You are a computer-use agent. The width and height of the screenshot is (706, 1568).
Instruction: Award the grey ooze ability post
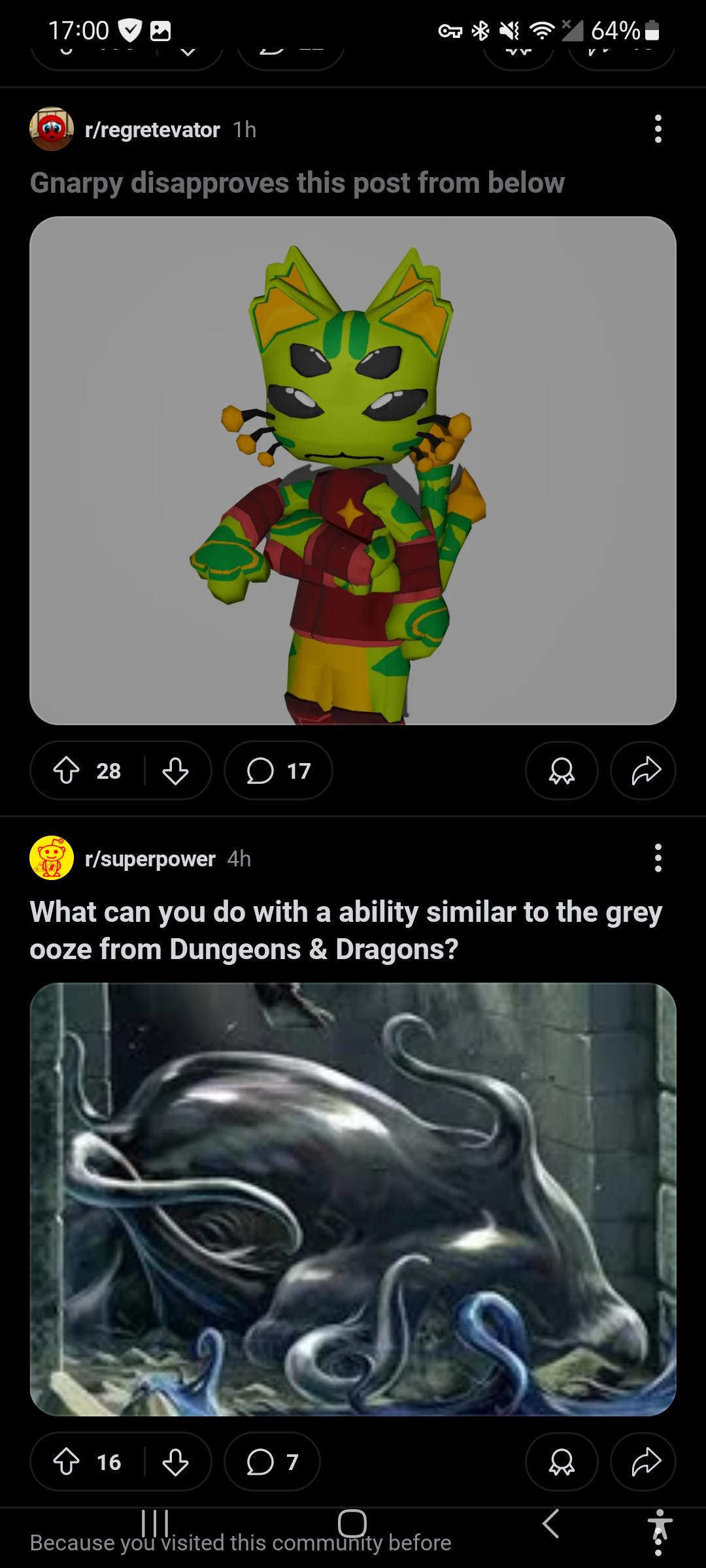coord(562,1462)
